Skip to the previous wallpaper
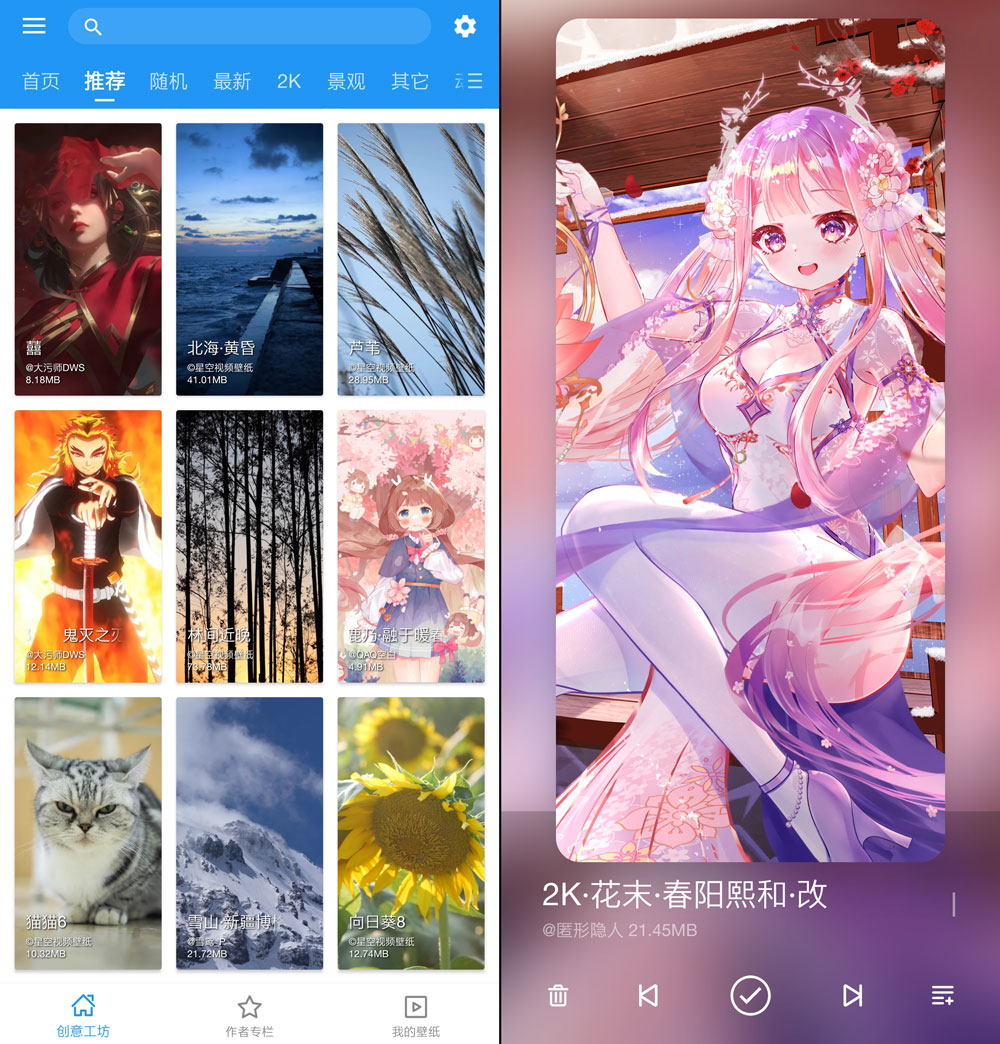Viewport: 1000px width, 1044px height. point(648,995)
